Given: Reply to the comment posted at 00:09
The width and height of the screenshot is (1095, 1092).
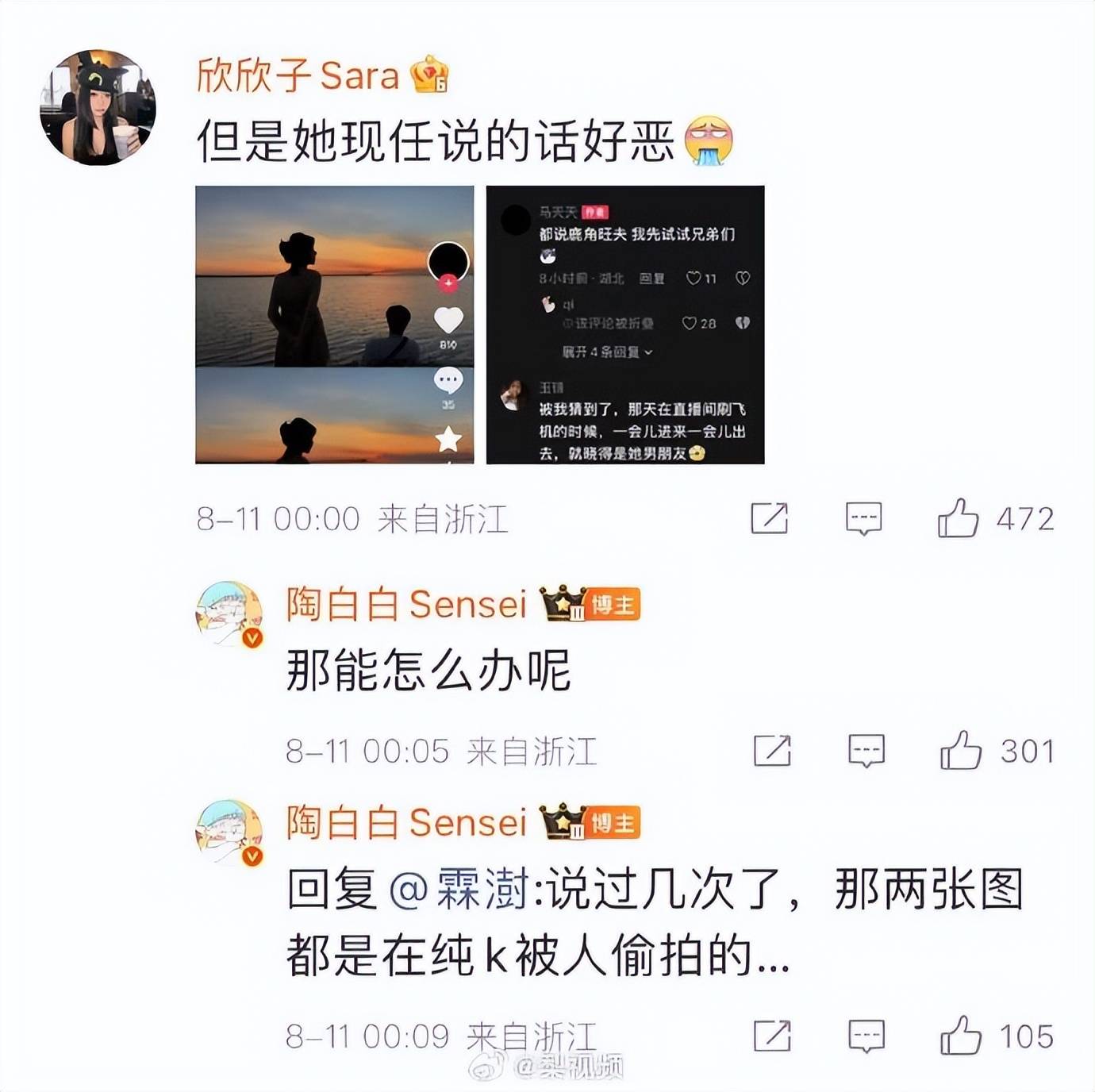Looking at the screenshot, I should (x=866, y=1036).
